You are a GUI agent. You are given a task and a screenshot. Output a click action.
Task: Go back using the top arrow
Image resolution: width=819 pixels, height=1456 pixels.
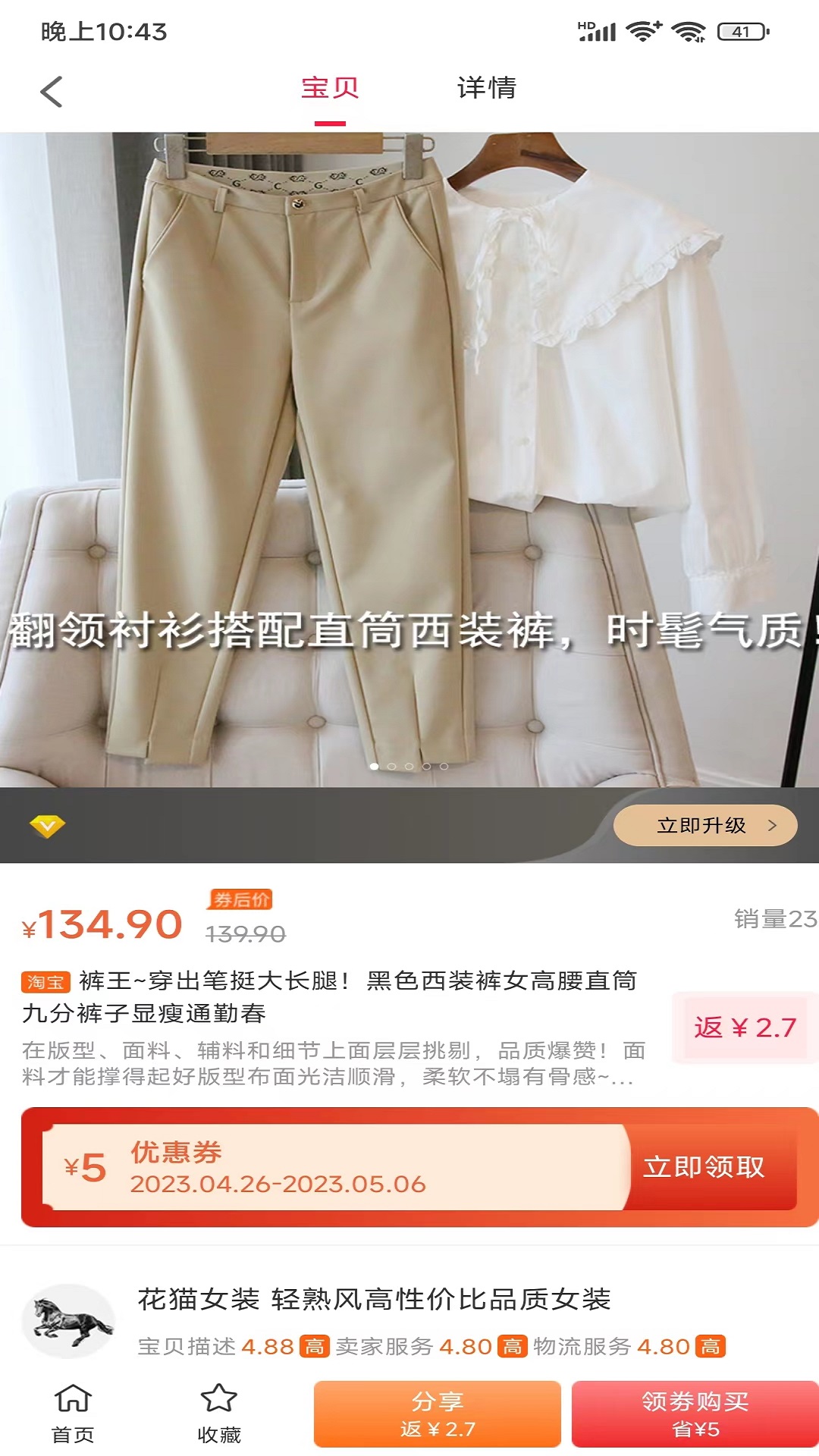[51, 92]
